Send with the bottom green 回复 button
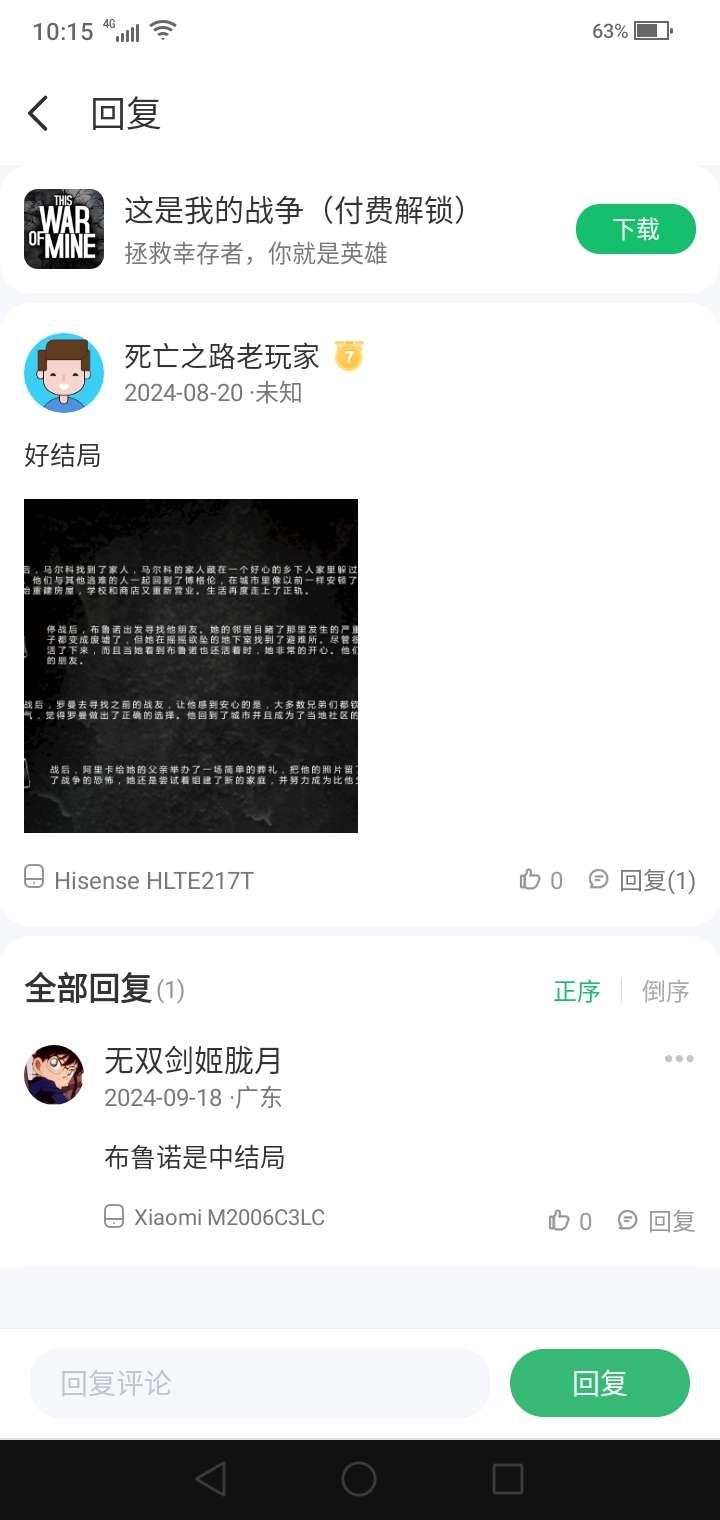Viewport: 720px width, 1520px height. point(600,1383)
